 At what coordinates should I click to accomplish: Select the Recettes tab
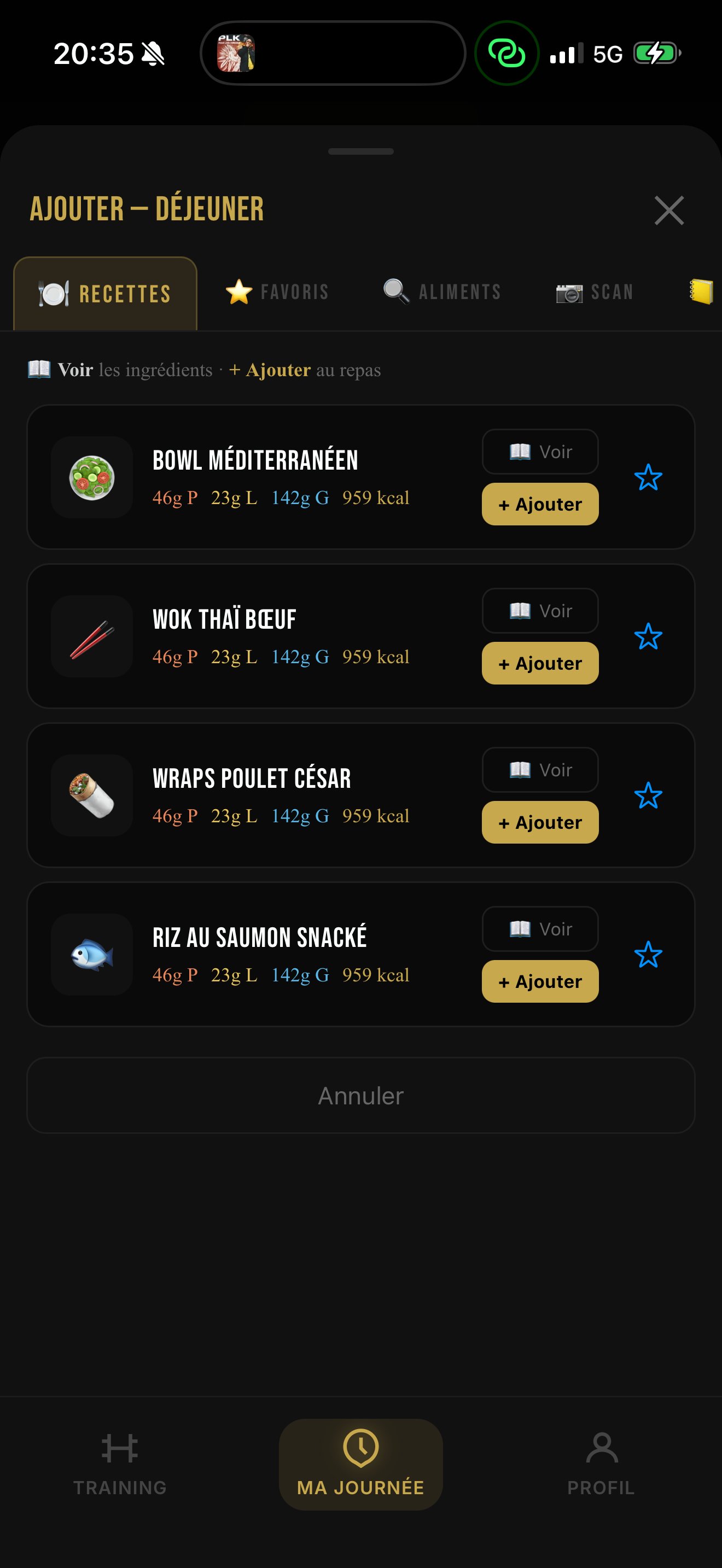click(x=106, y=294)
